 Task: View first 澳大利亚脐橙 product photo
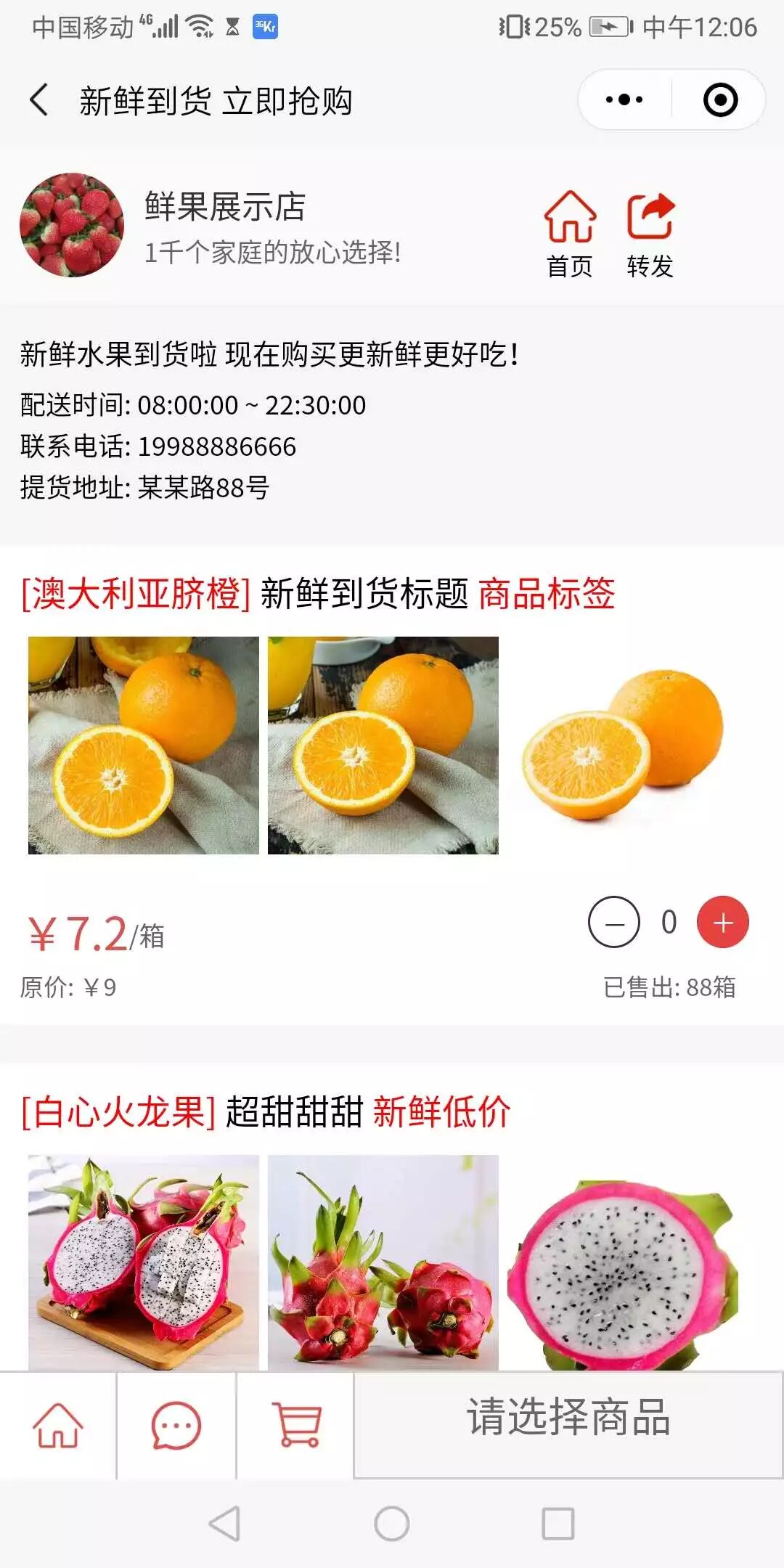pyautogui.click(x=144, y=745)
